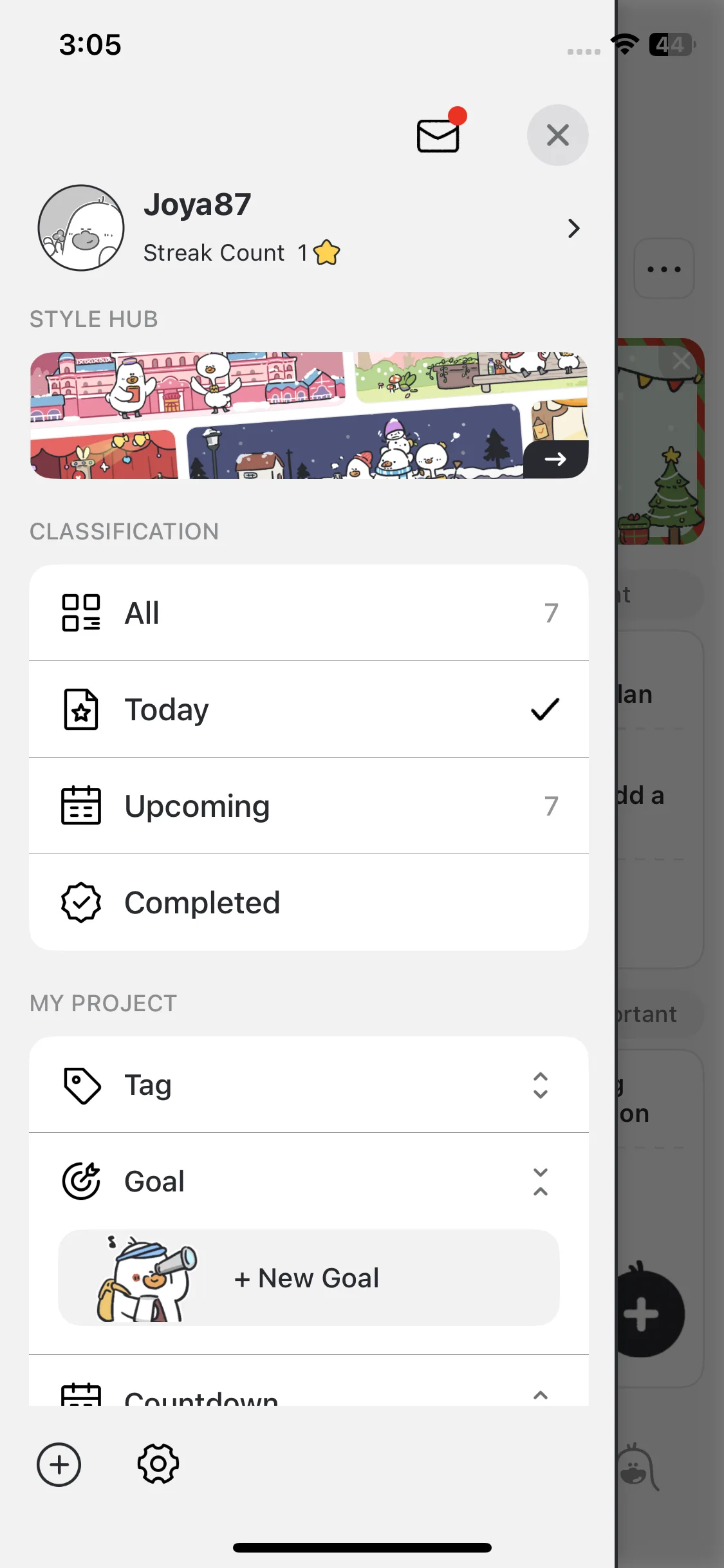Open settings gear icon

158,1464
